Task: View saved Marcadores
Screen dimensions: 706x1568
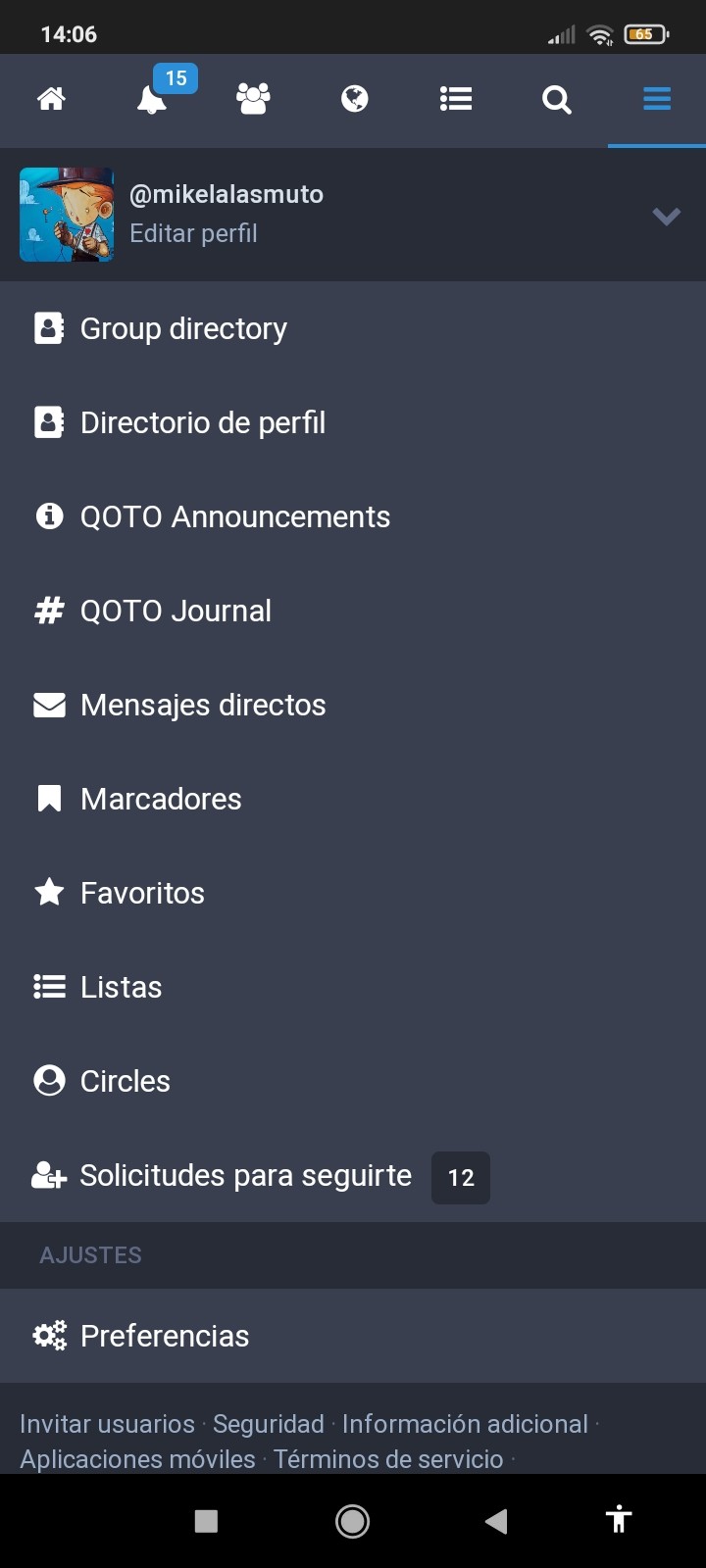Action: (161, 799)
